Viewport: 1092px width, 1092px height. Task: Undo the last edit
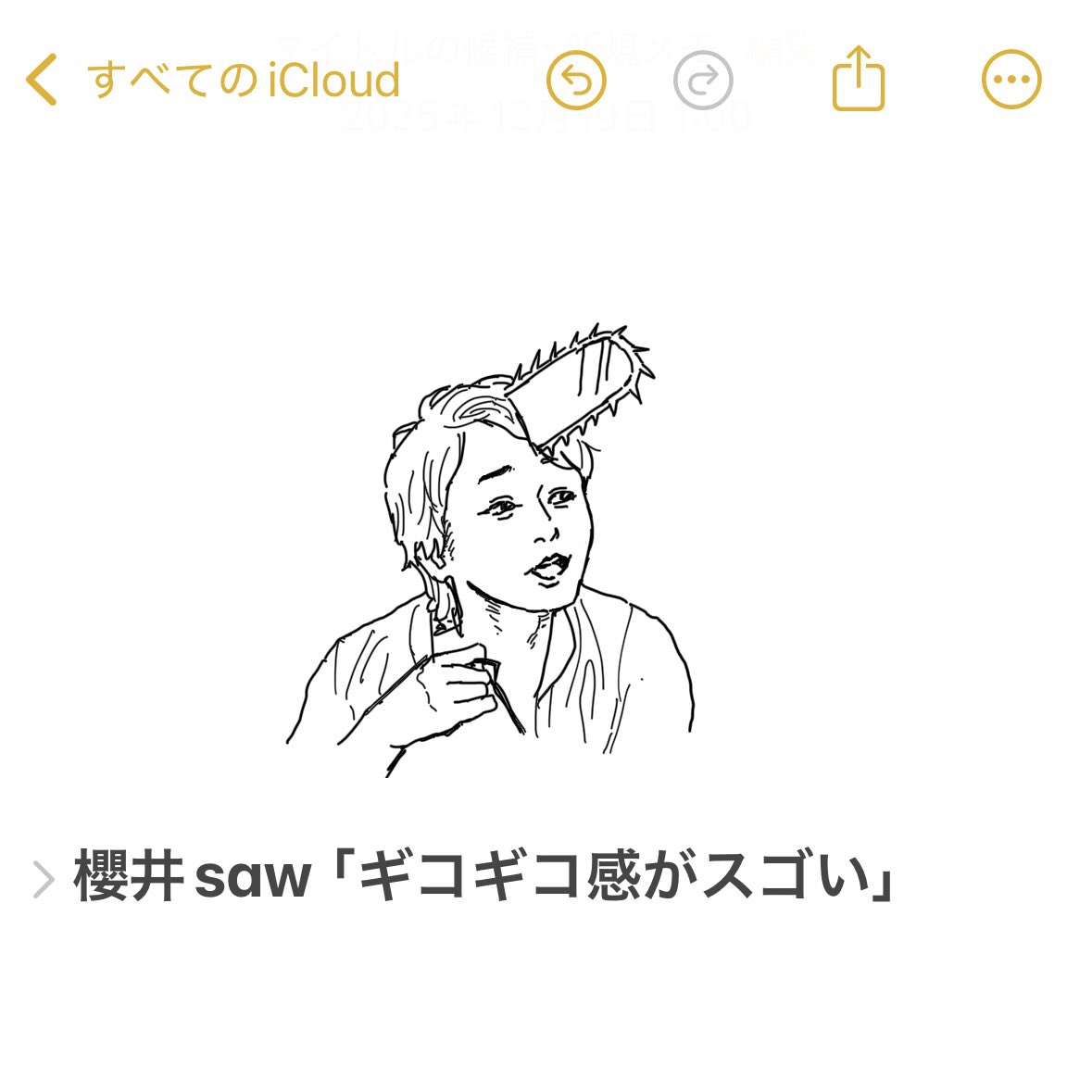click(576, 81)
